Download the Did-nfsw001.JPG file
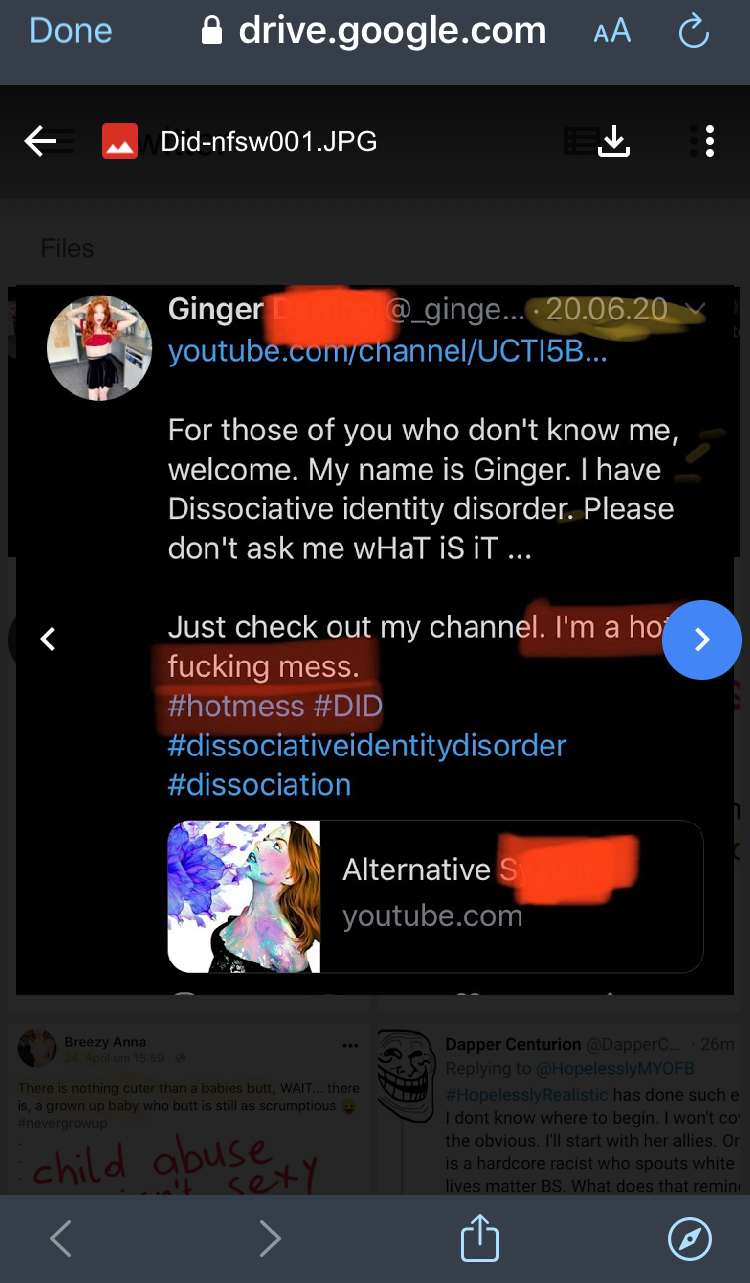 614,142
